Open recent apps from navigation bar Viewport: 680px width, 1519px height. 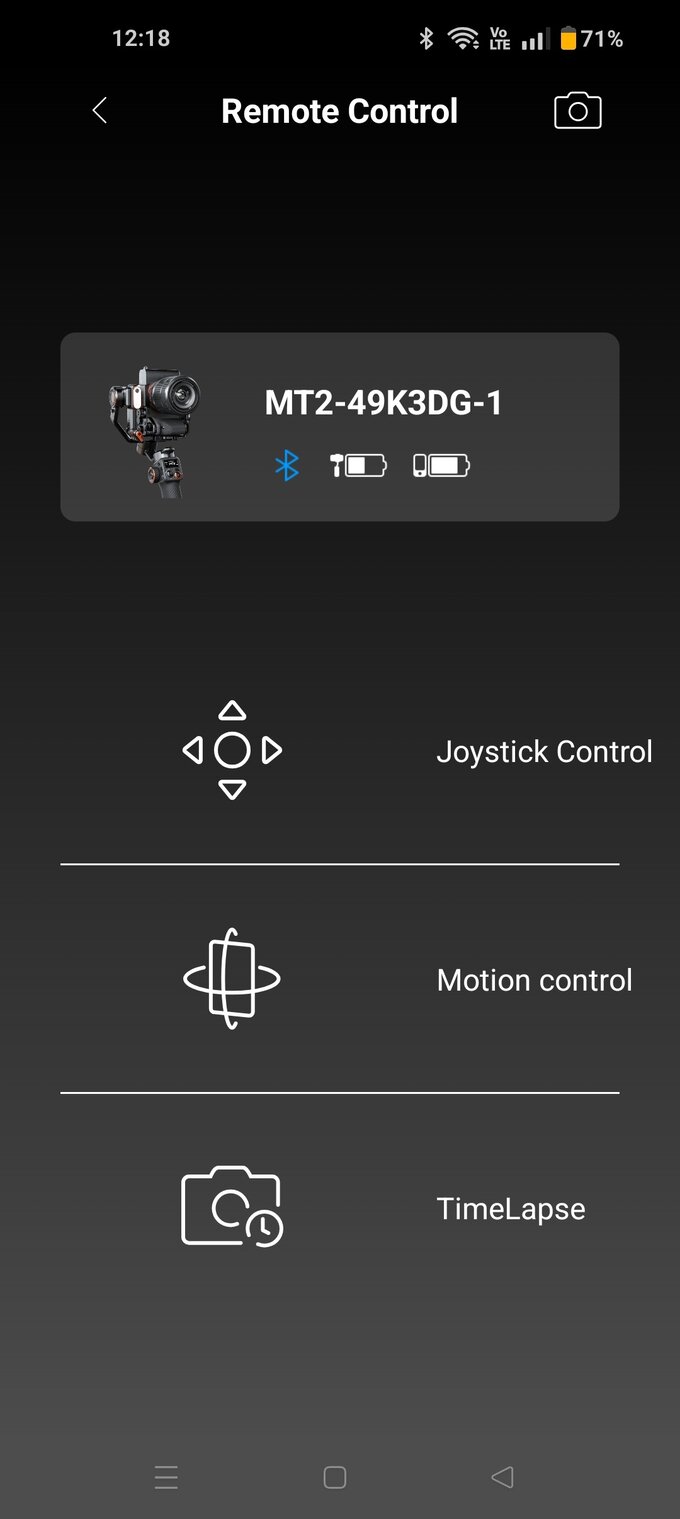pyautogui.click(x=166, y=1477)
